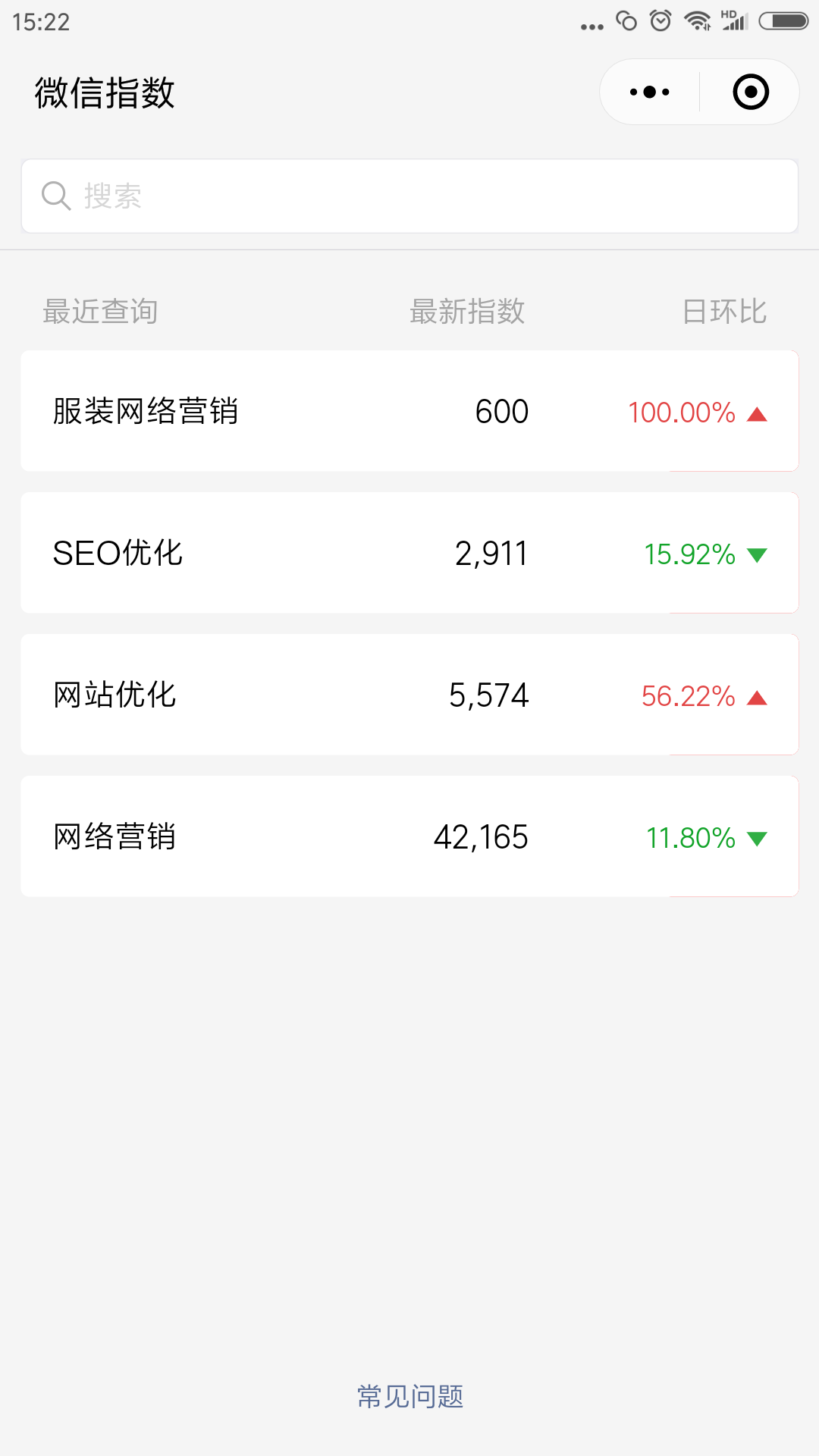Image resolution: width=819 pixels, height=1456 pixels.
Task: Open the mini program more-options menu
Action: coord(650,93)
